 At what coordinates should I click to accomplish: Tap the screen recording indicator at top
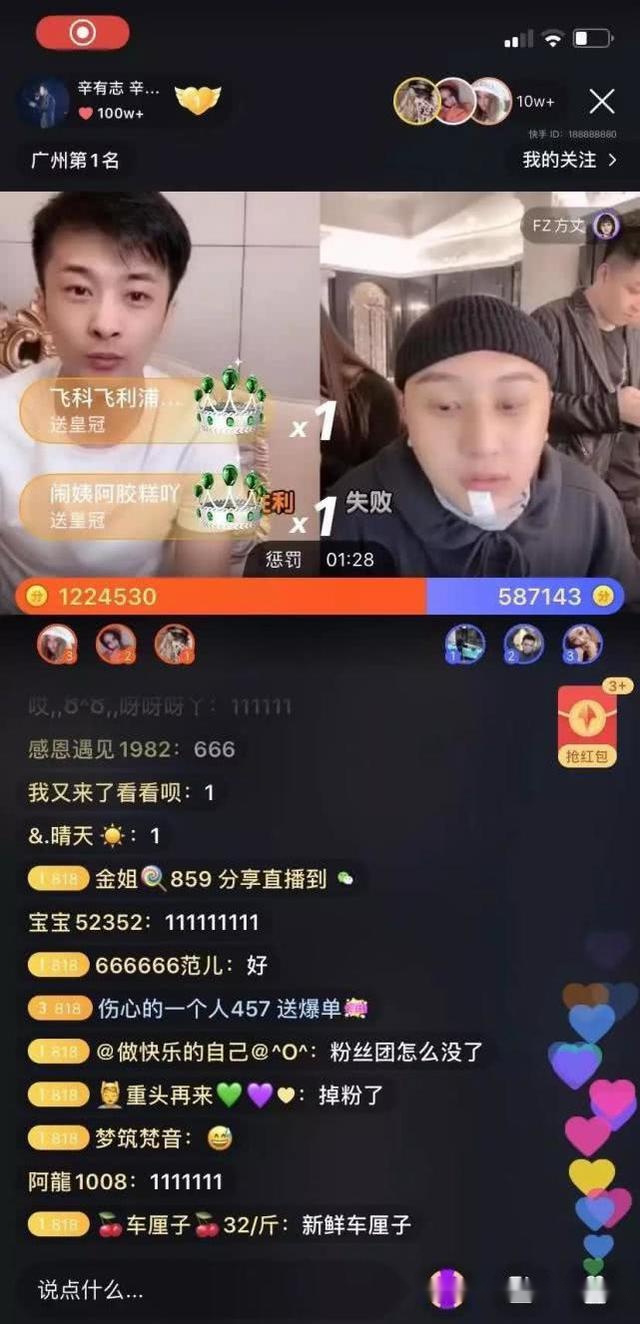point(82,33)
